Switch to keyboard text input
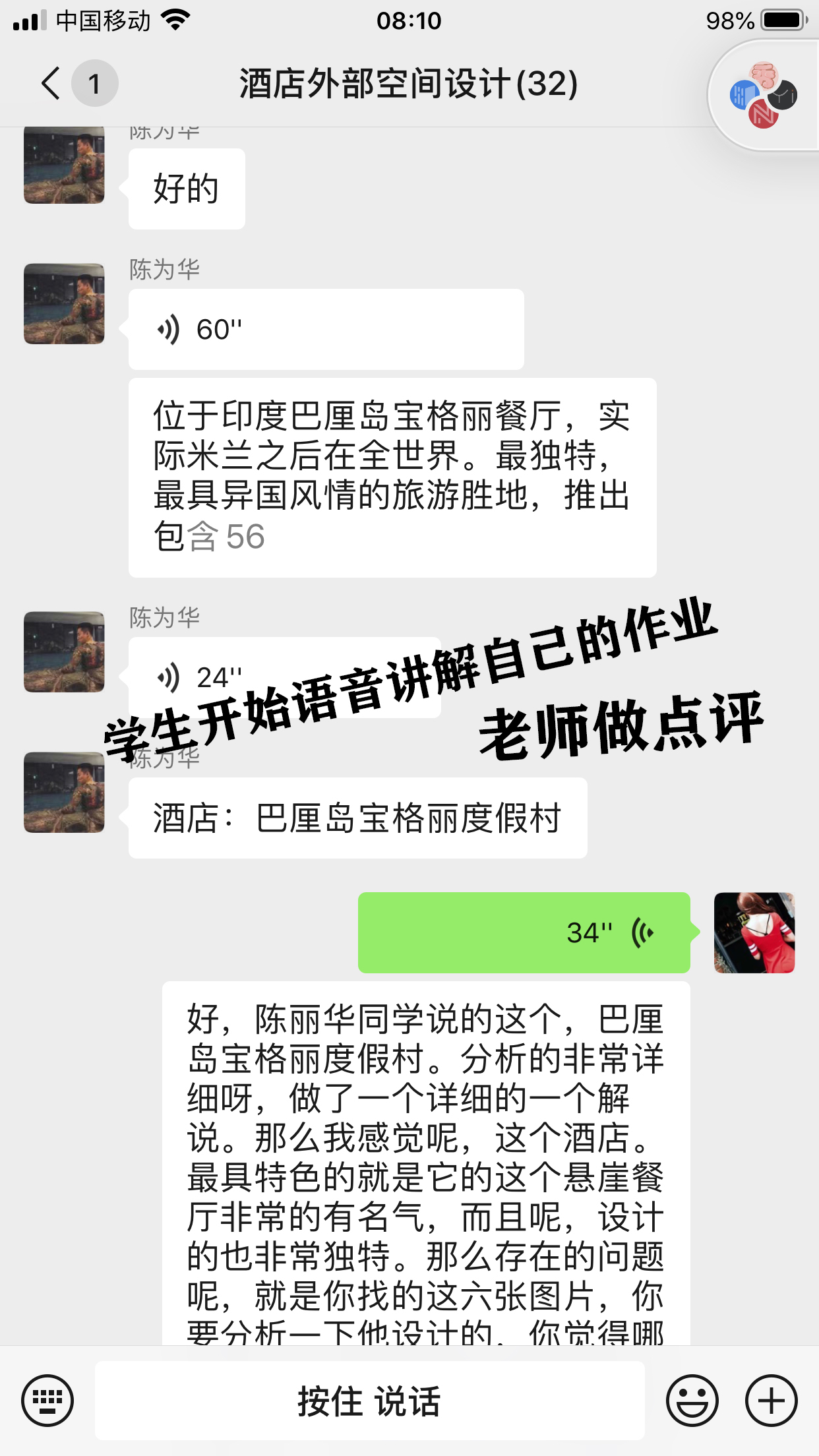Screen dimensions: 819x1456 point(47,1400)
